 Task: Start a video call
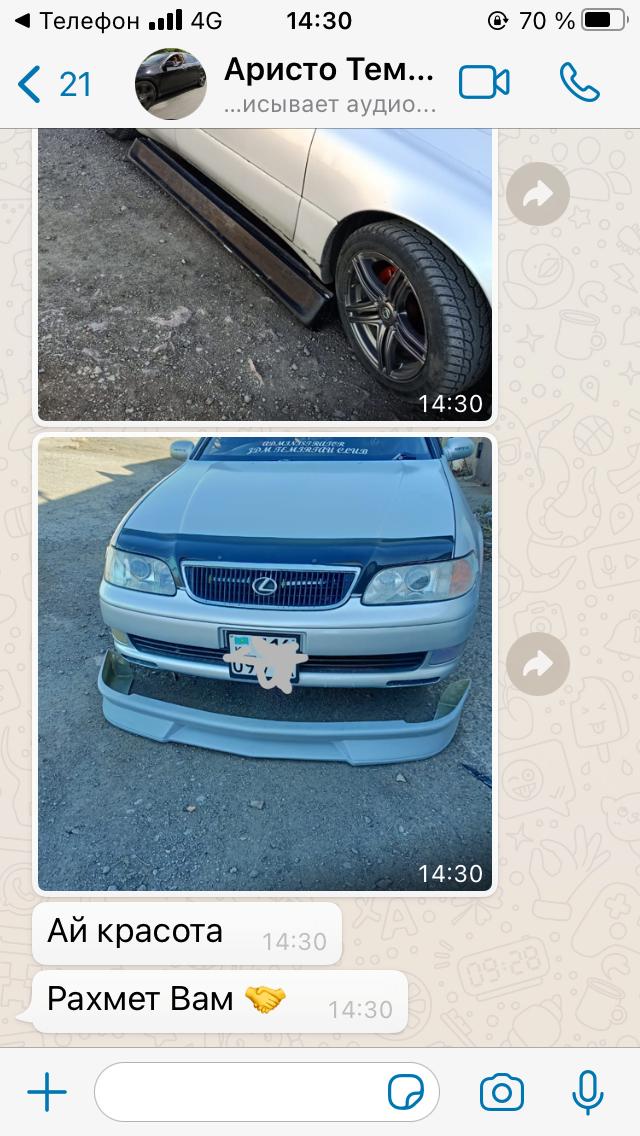(x=484, y=84)
